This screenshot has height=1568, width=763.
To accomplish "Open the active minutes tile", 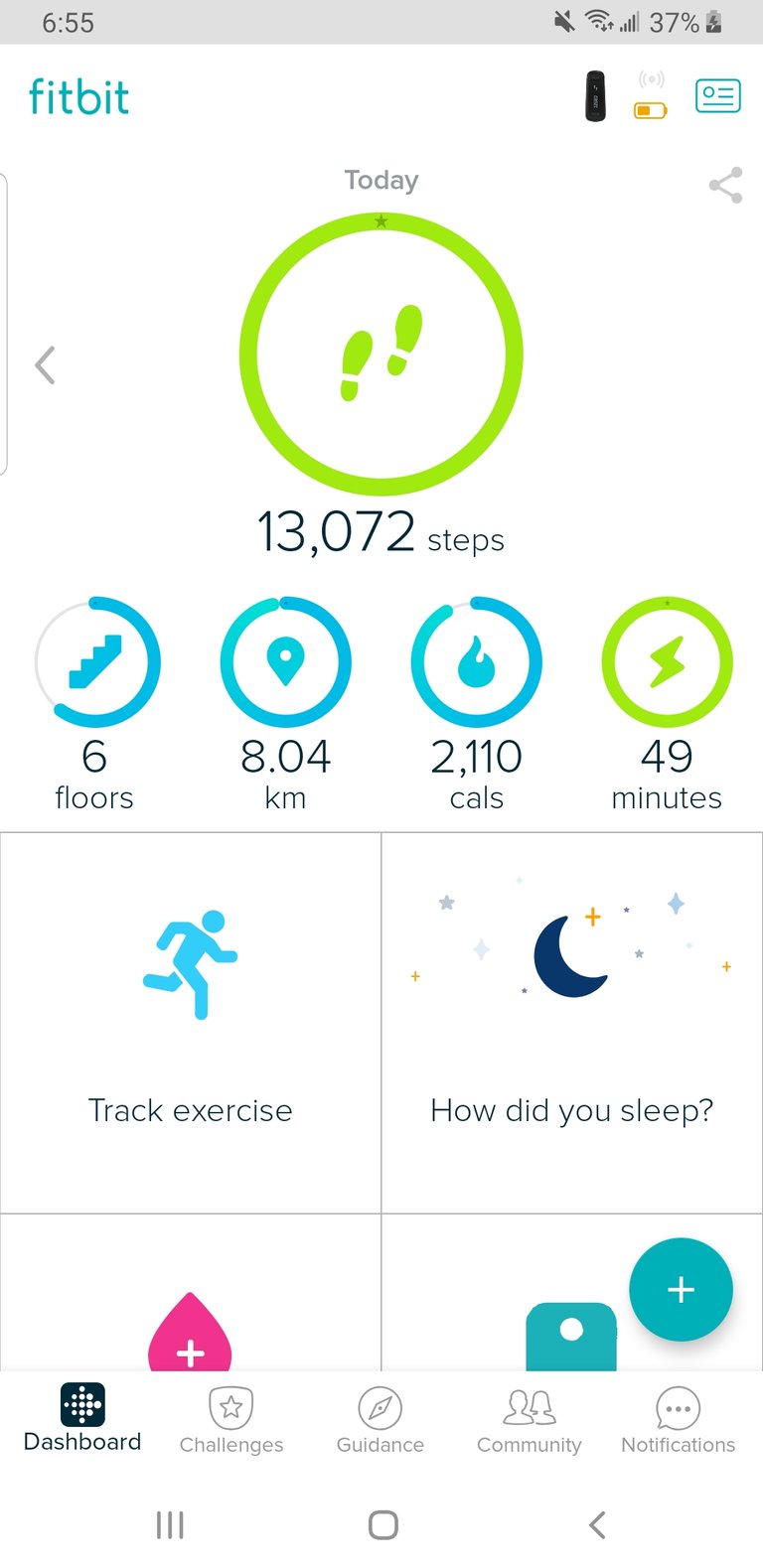I will [667, 704].
